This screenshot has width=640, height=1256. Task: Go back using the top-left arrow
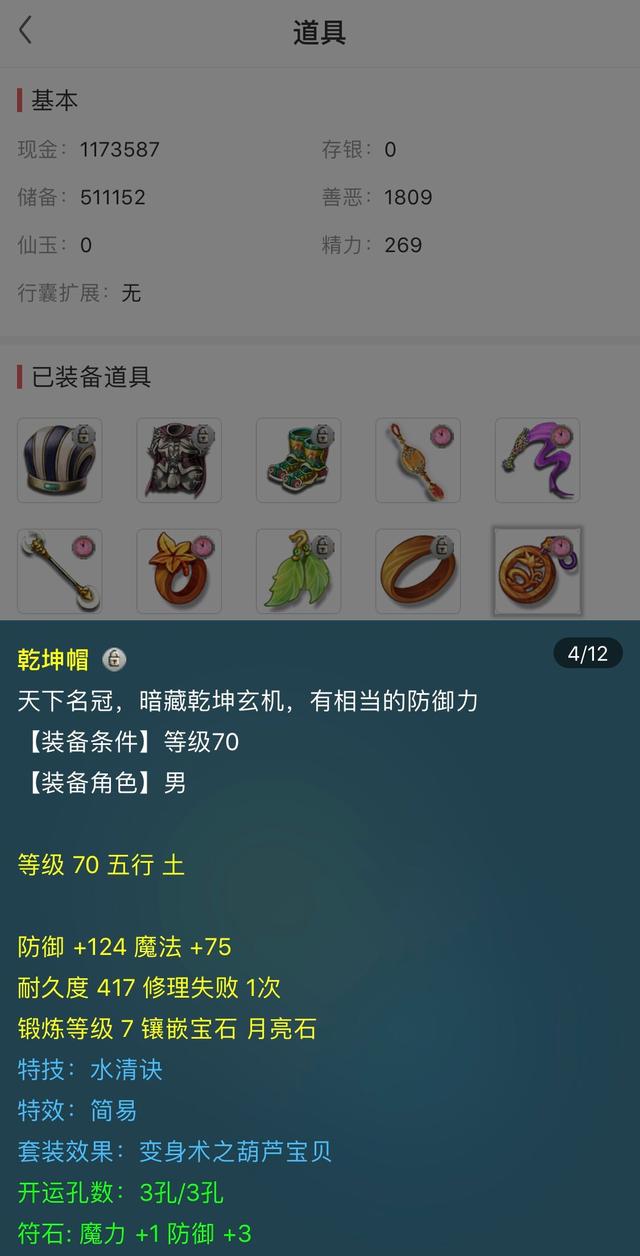(26, 31)
